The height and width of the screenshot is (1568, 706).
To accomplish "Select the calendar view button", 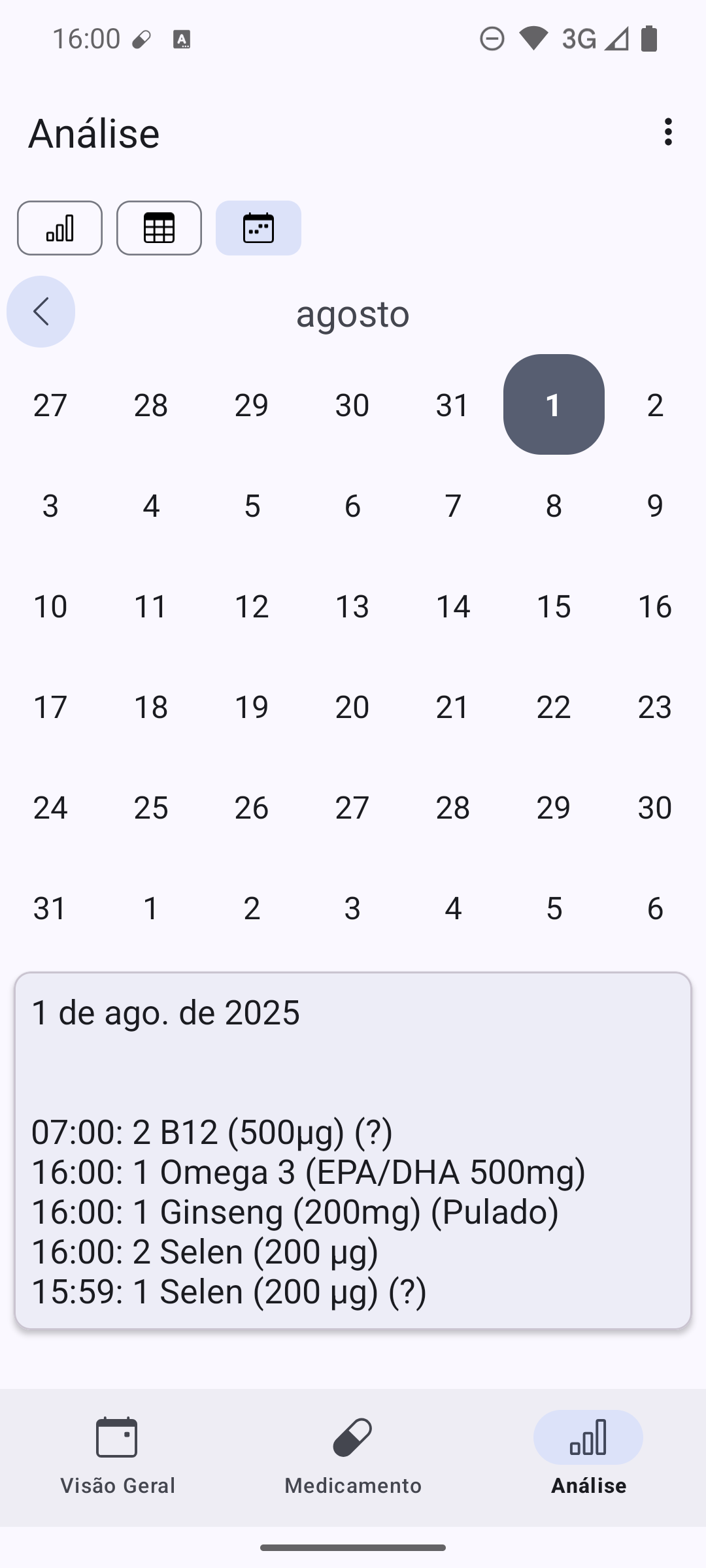I will click(258, 228).
